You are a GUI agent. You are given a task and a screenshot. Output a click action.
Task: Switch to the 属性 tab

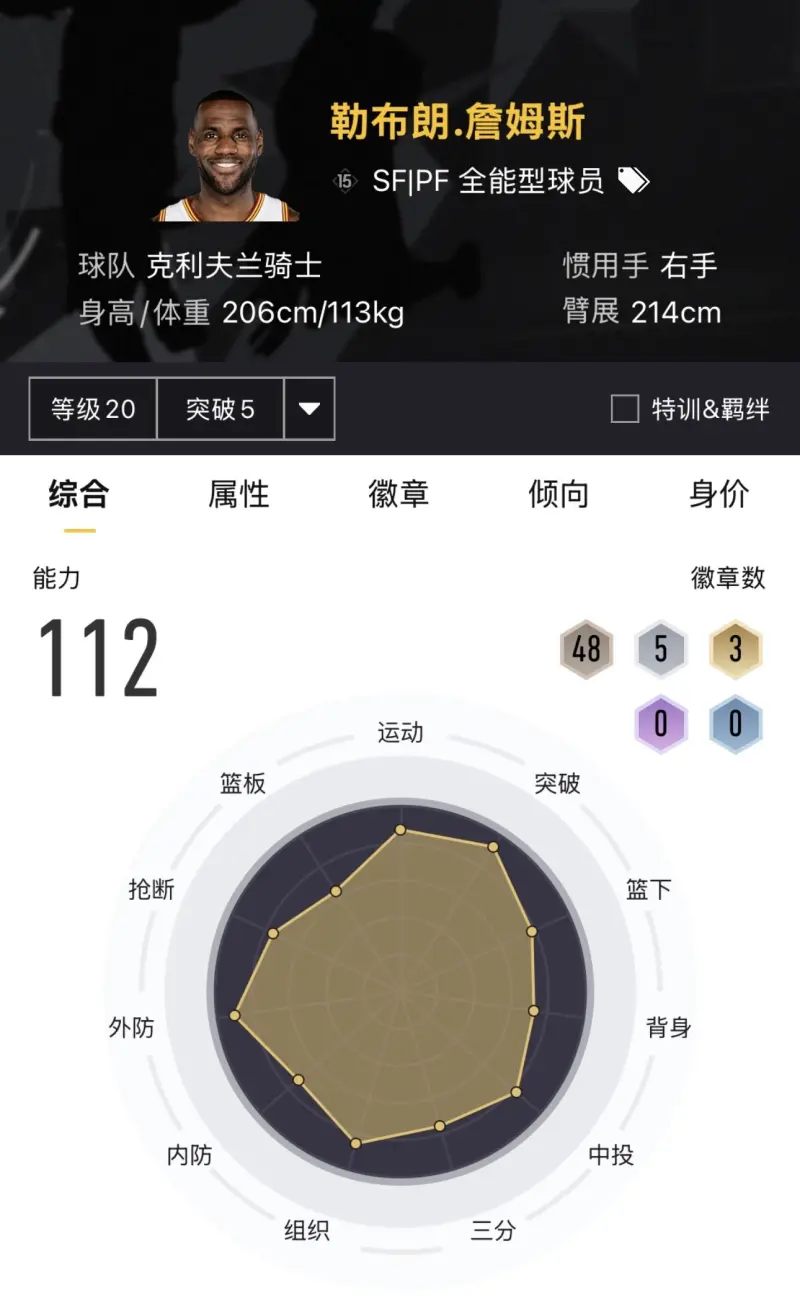tap(239, 494)
